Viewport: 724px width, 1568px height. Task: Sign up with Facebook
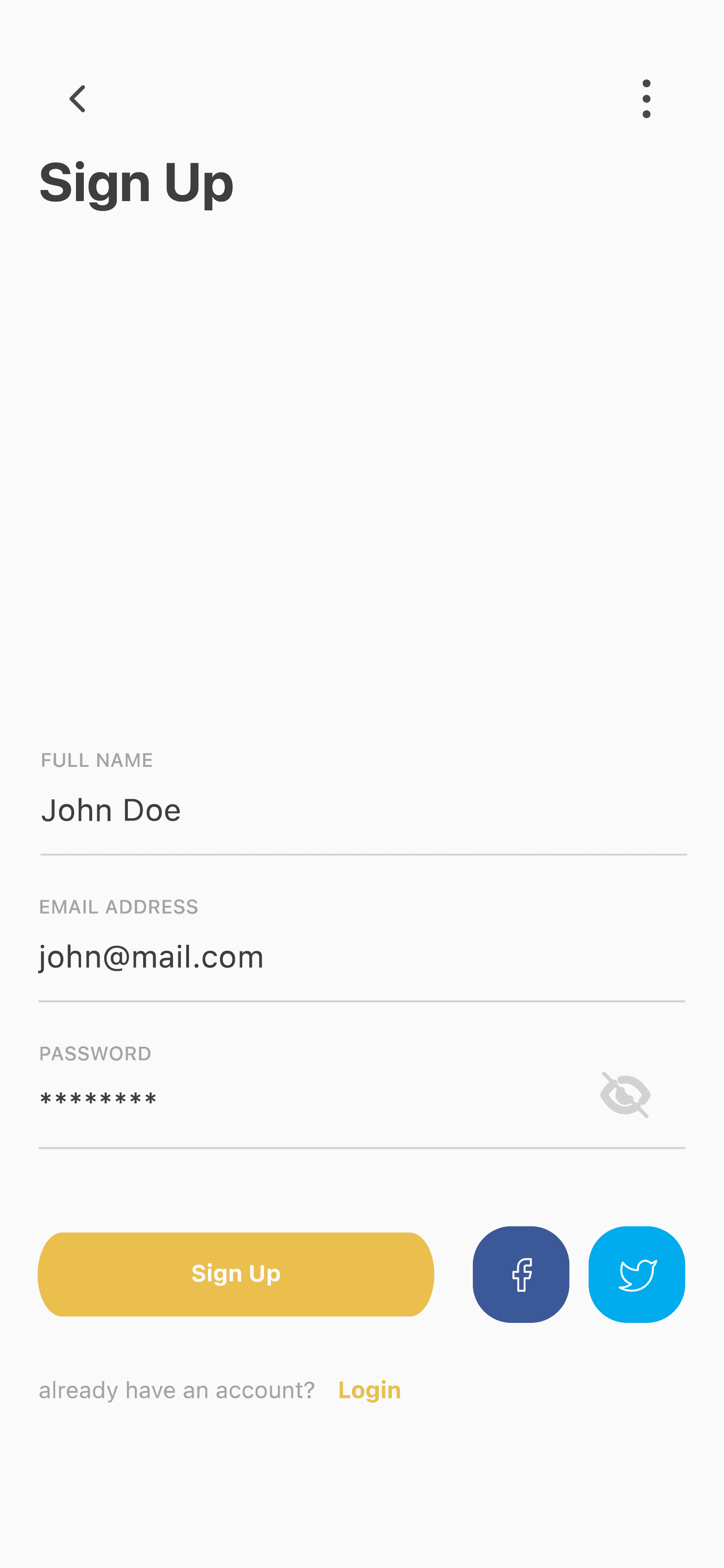tap(521, 1274)
